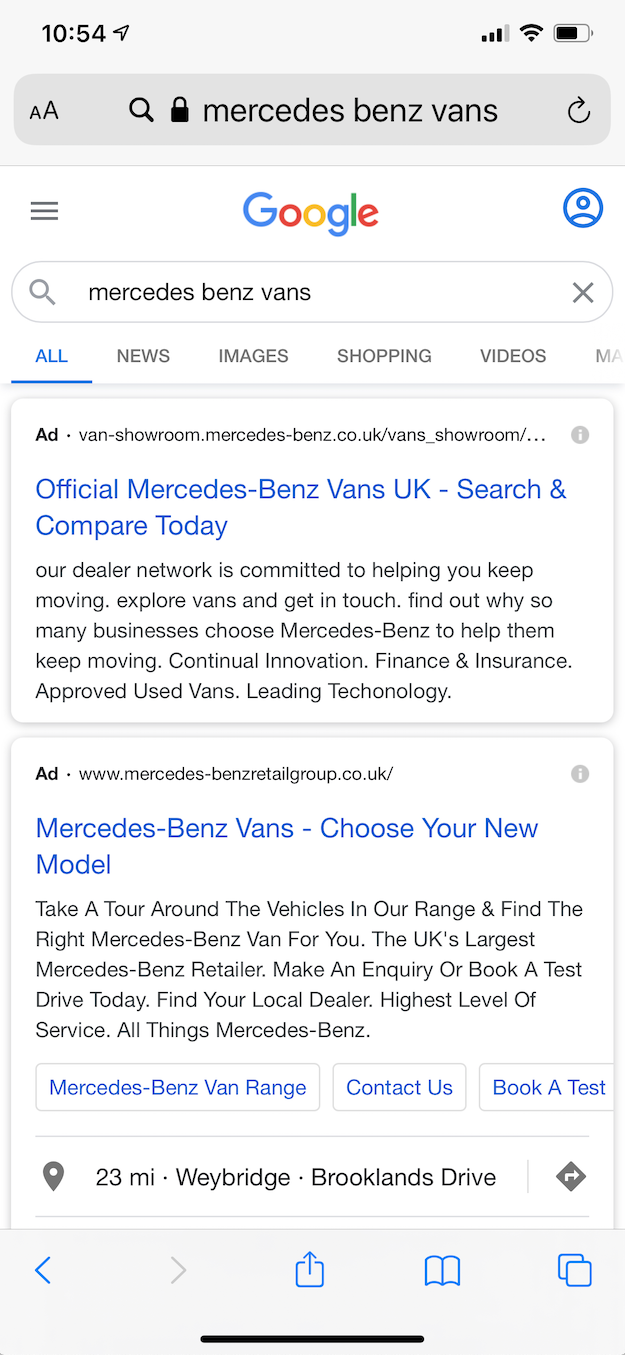Get directions to Weybridge Brooklands Drive

coord(570,1177)
